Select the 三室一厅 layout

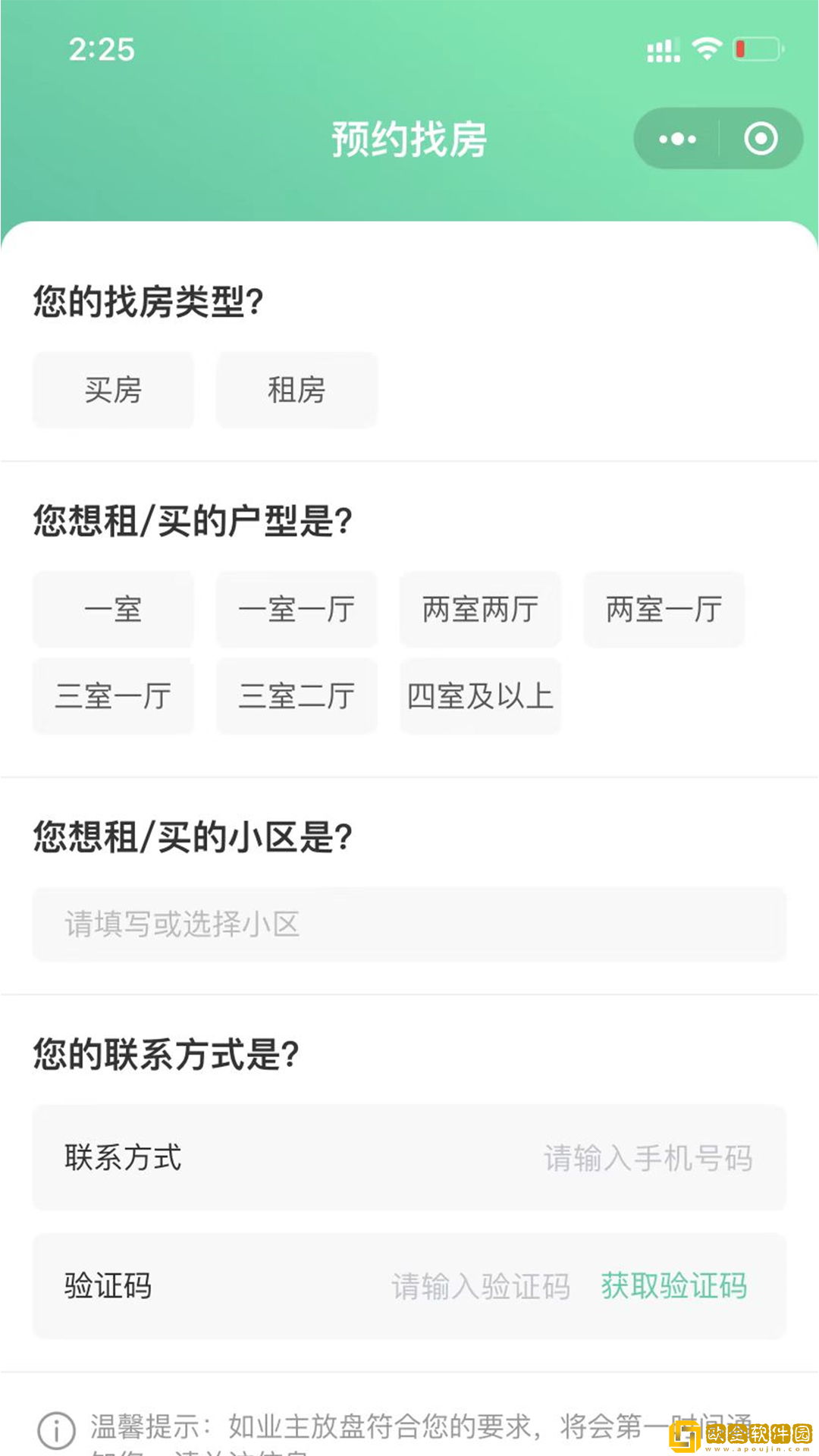113,695
